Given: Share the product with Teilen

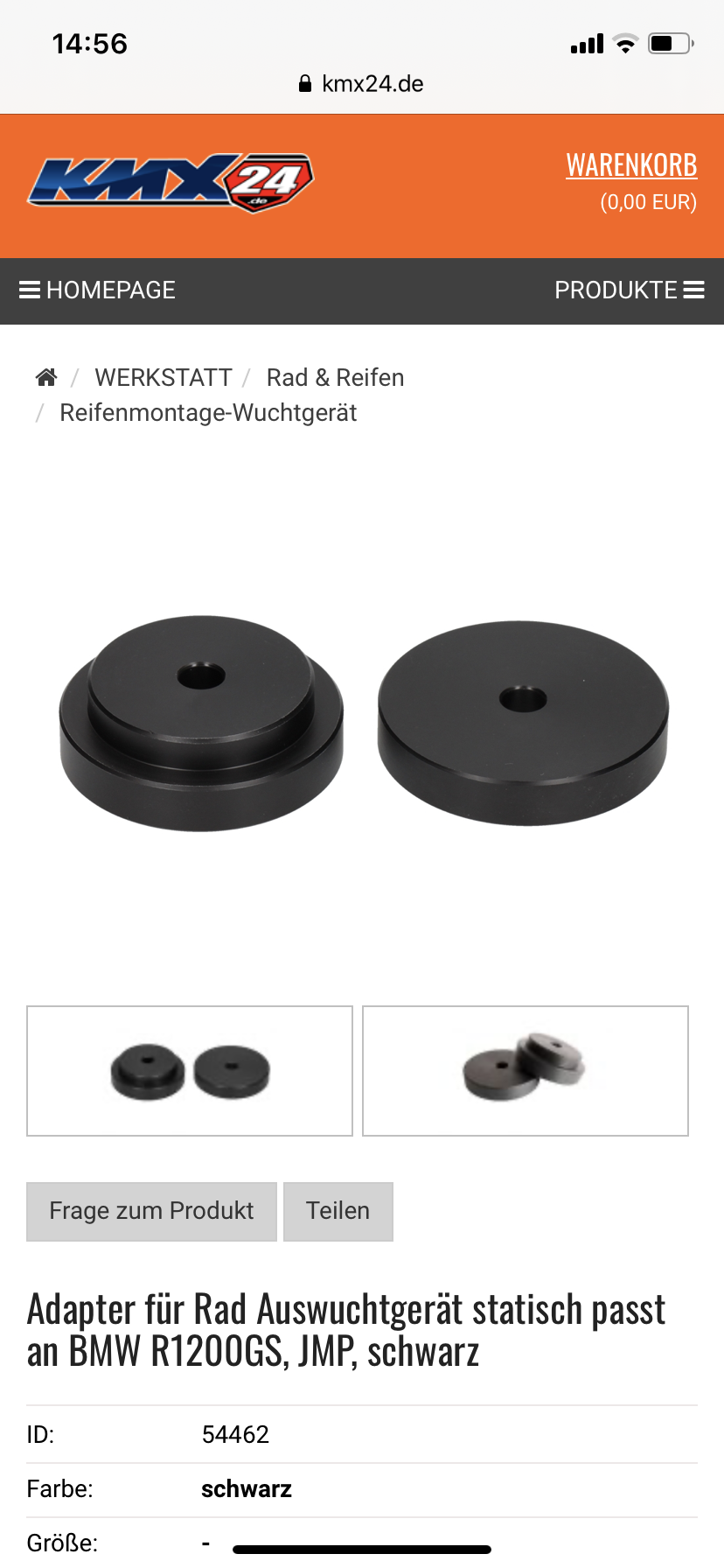Looking at the screenshot, I should point(338,1211).
